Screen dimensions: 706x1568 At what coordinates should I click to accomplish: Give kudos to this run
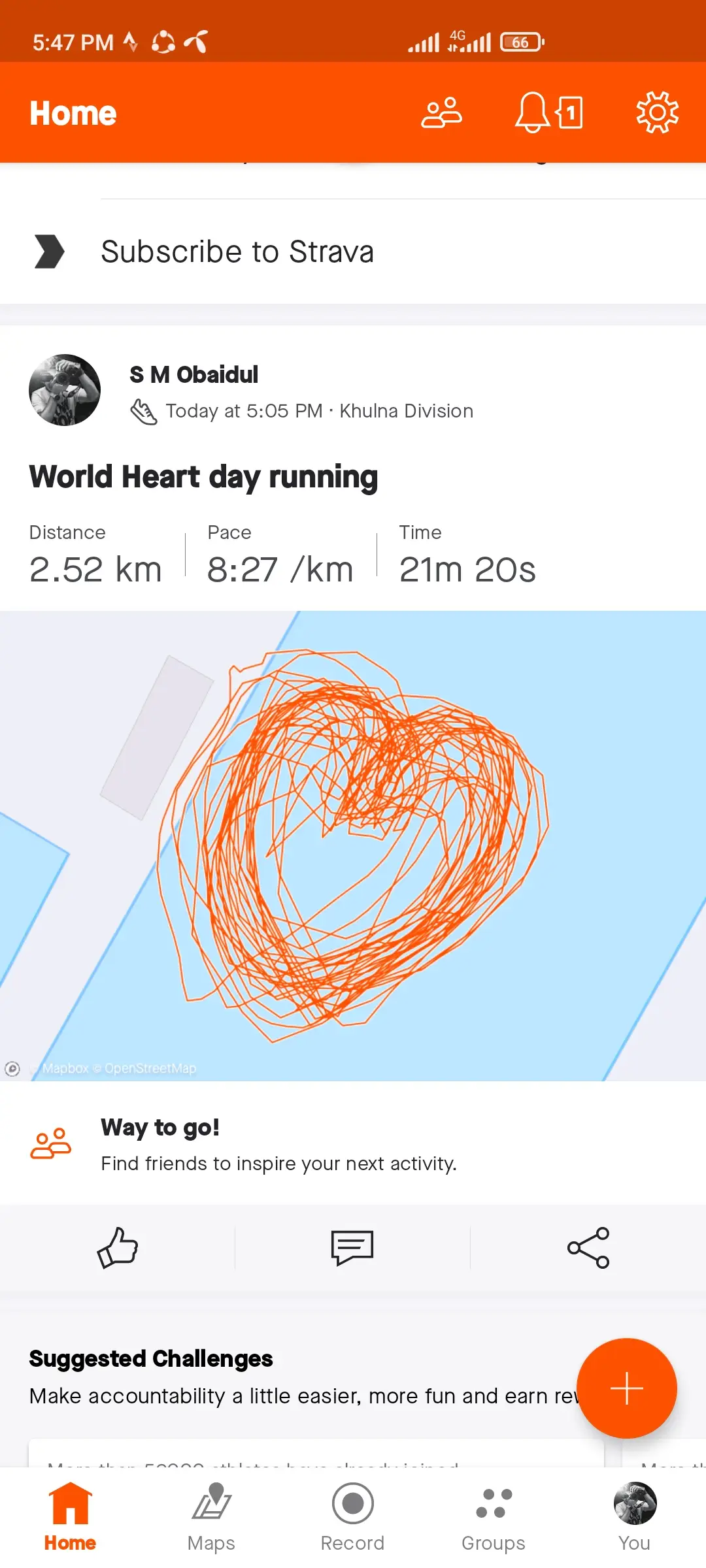(118, 1247)
